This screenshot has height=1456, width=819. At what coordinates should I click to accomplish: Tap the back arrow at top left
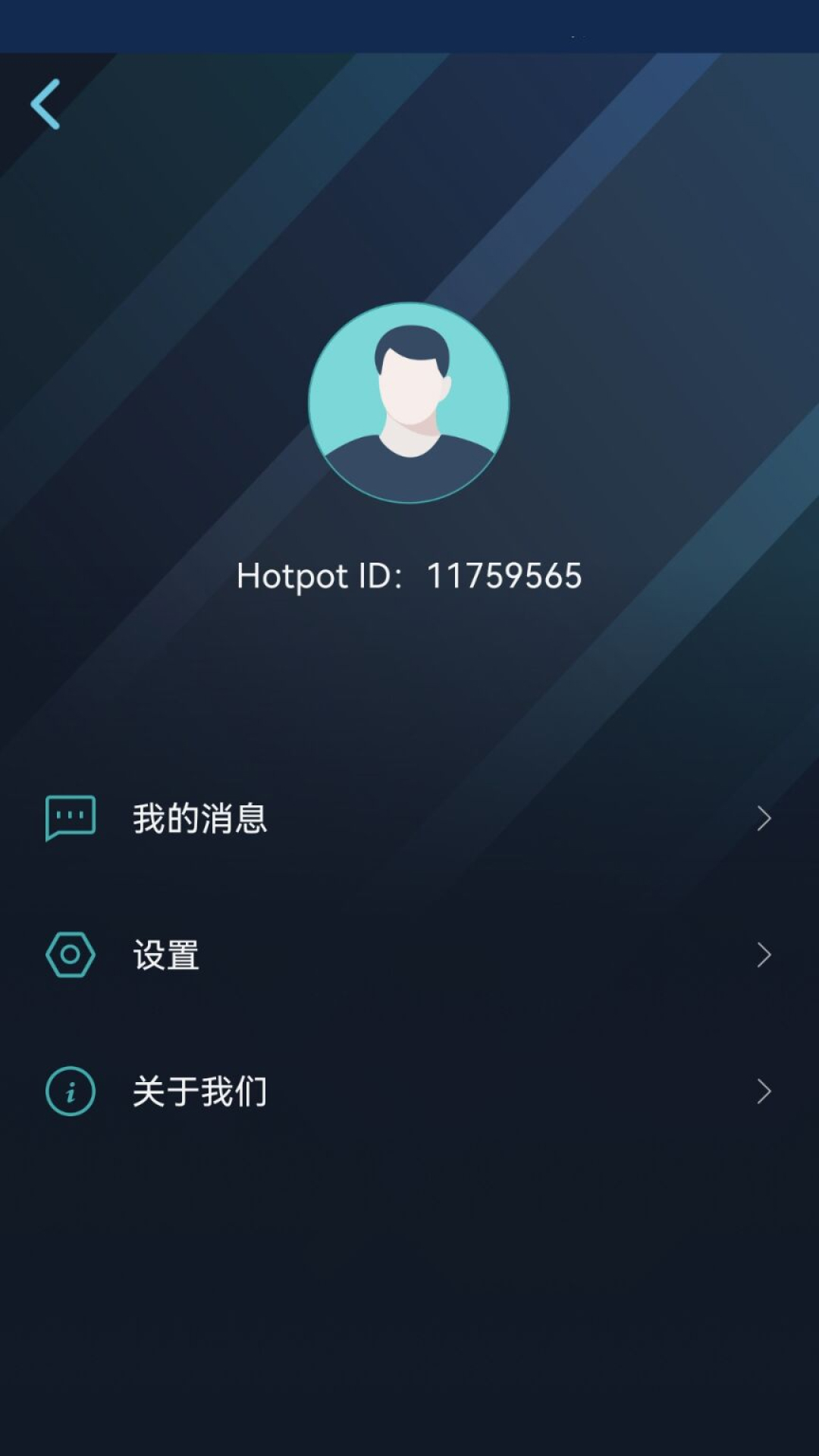tap(45, 105)
